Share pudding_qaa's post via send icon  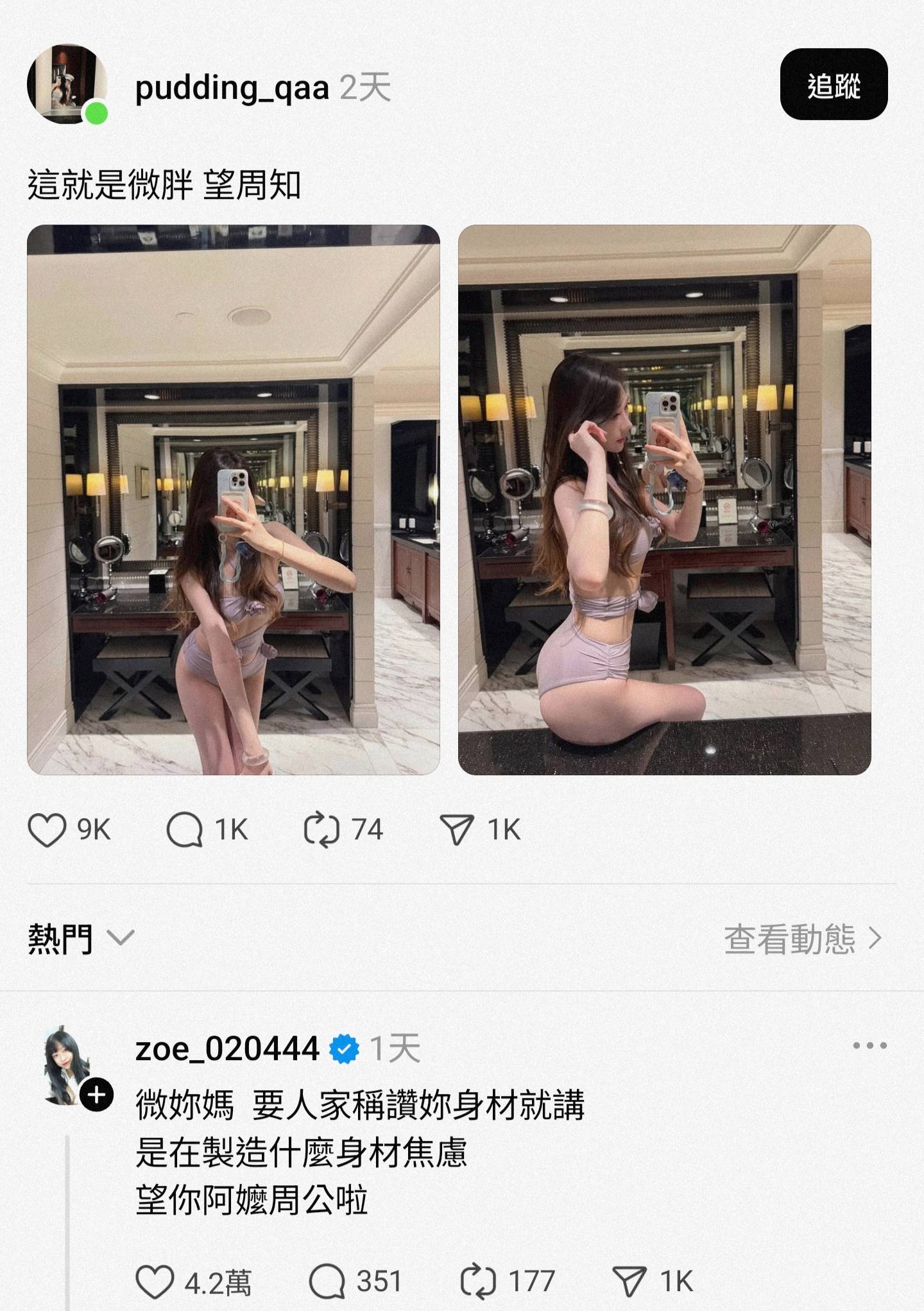456,830
